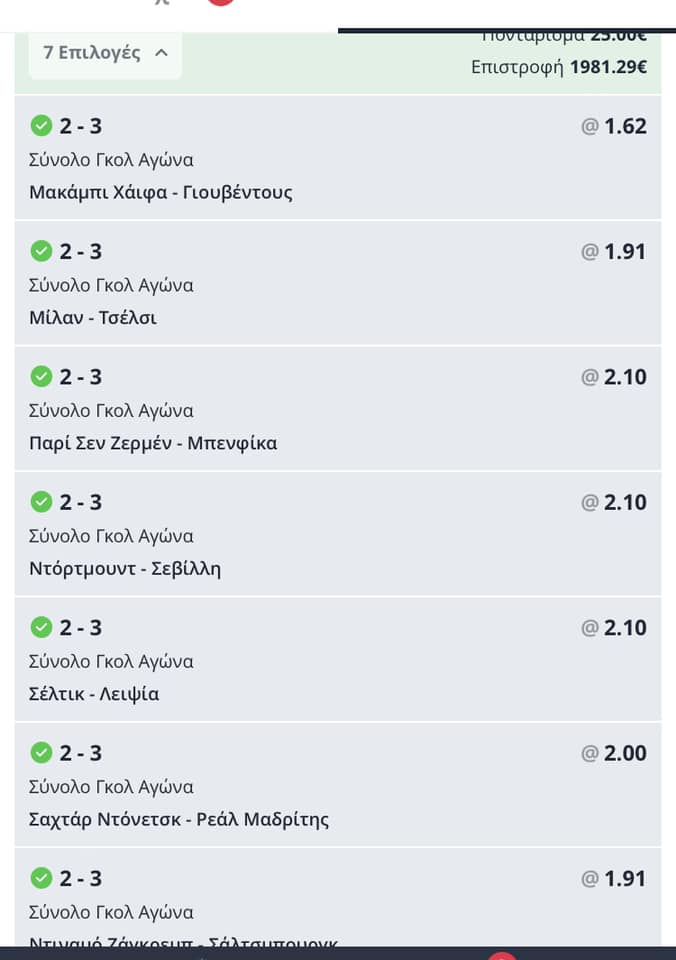Collapse the 7 Επιλογές selections list
Screen dimensions: 676x960
(105, 54)
